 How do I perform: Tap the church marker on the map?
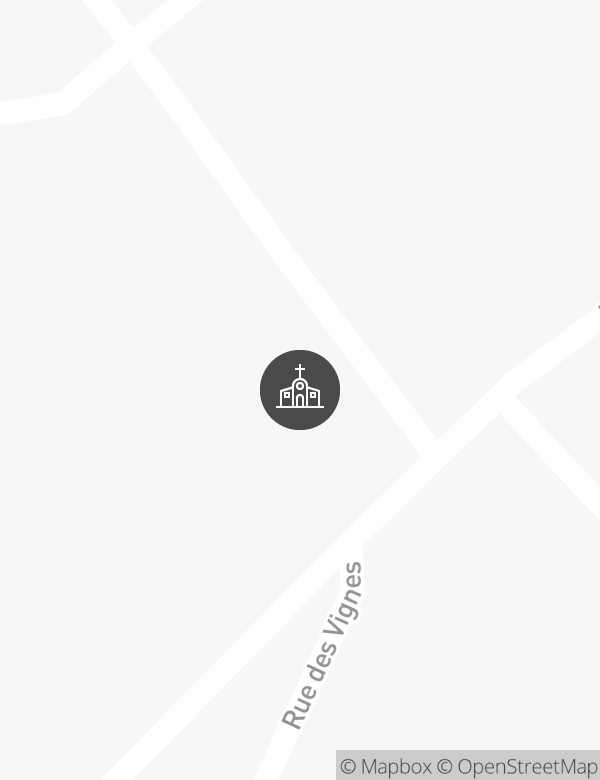(x=300, y=390)
